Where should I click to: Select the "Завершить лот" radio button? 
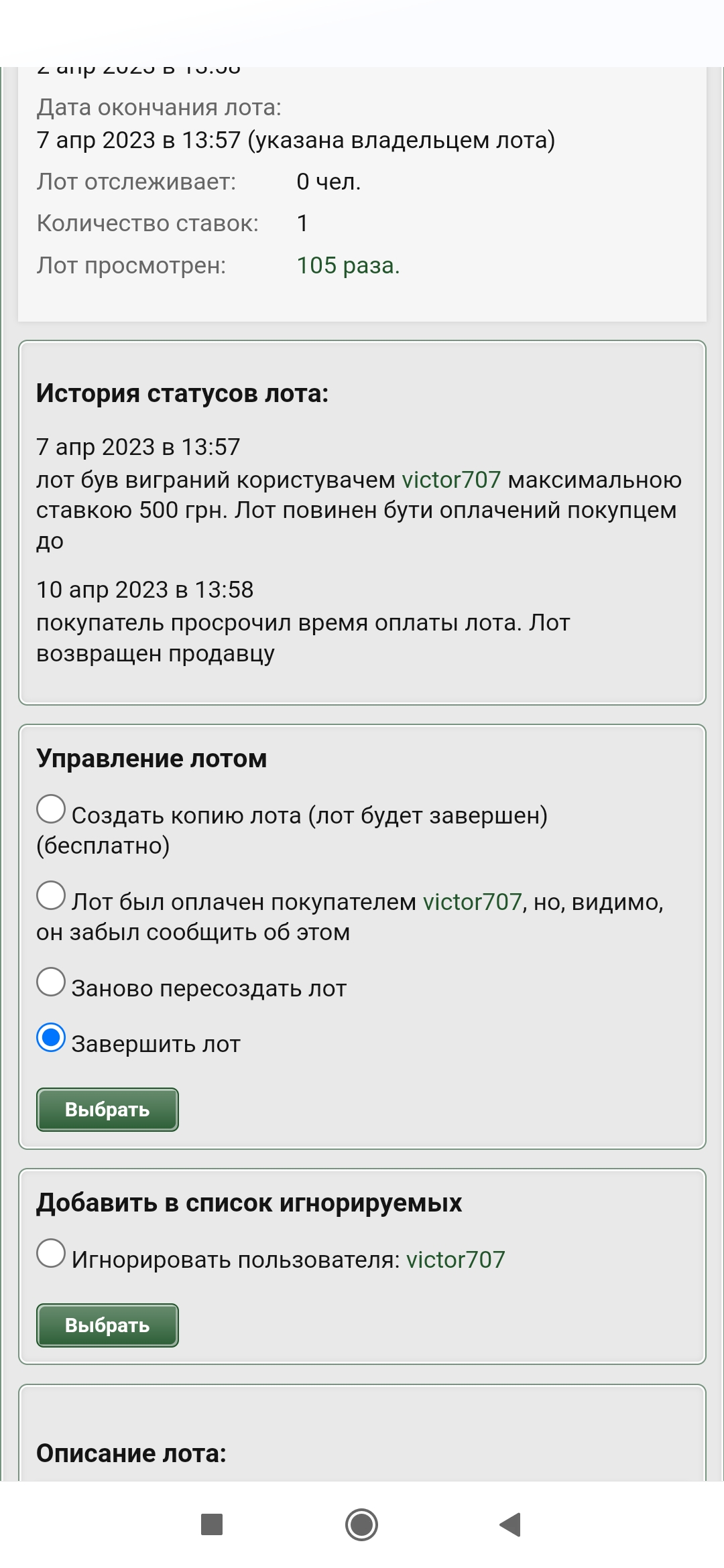[x=51, y=1038]
